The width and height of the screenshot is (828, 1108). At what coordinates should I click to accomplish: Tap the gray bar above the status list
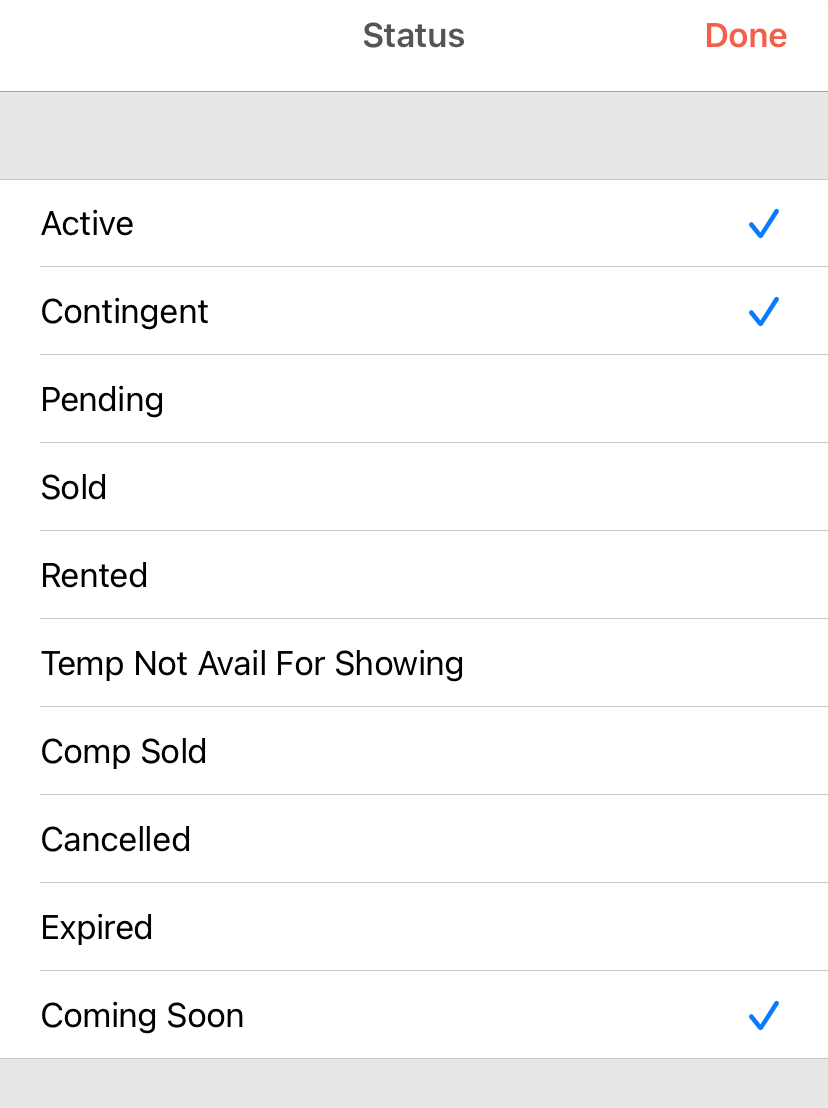point(414,135)
